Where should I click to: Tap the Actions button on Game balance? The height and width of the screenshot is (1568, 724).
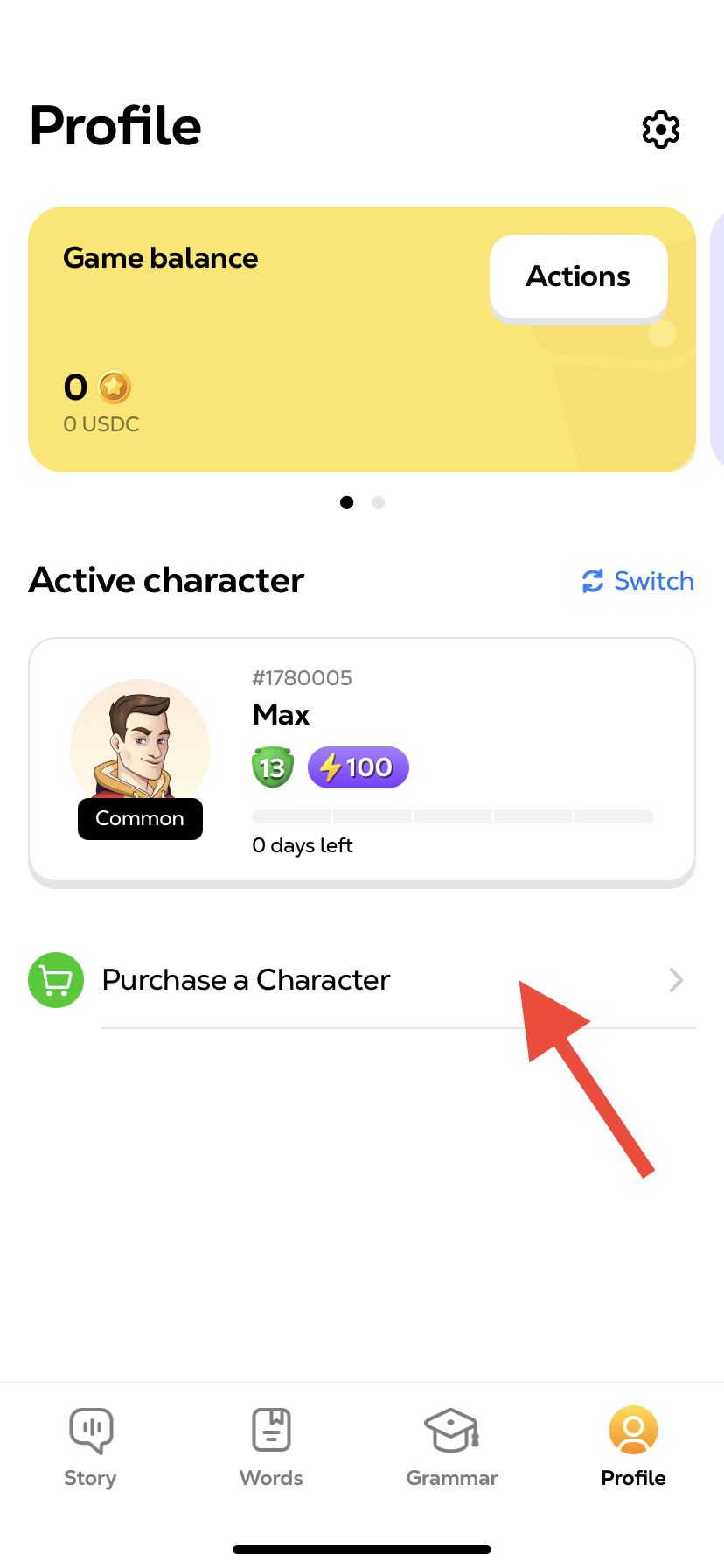(x=579, y=276)
